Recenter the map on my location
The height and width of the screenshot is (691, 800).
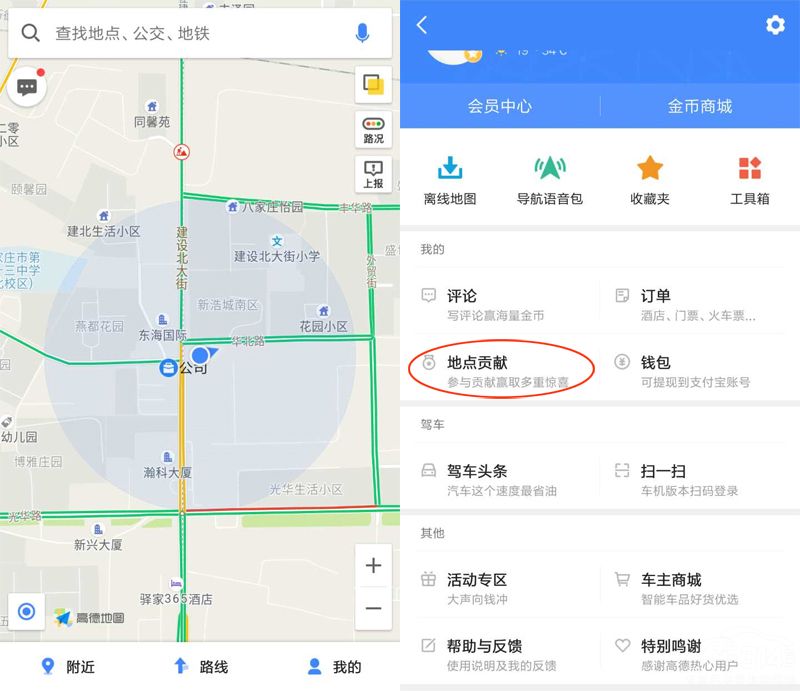pos(27,611)
